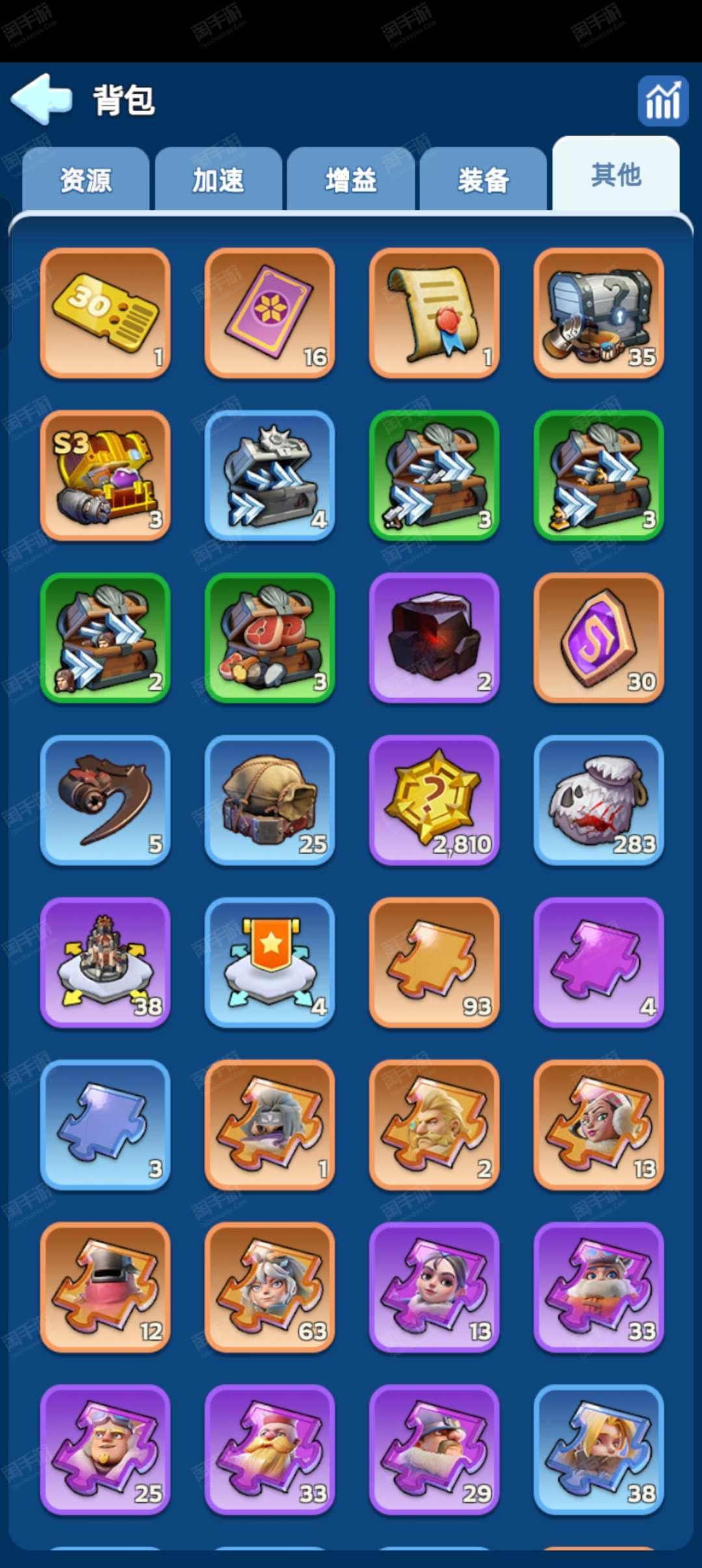Tap the scroll certificate item
This screenshot has width=702, height=1568.
[434, 313]
